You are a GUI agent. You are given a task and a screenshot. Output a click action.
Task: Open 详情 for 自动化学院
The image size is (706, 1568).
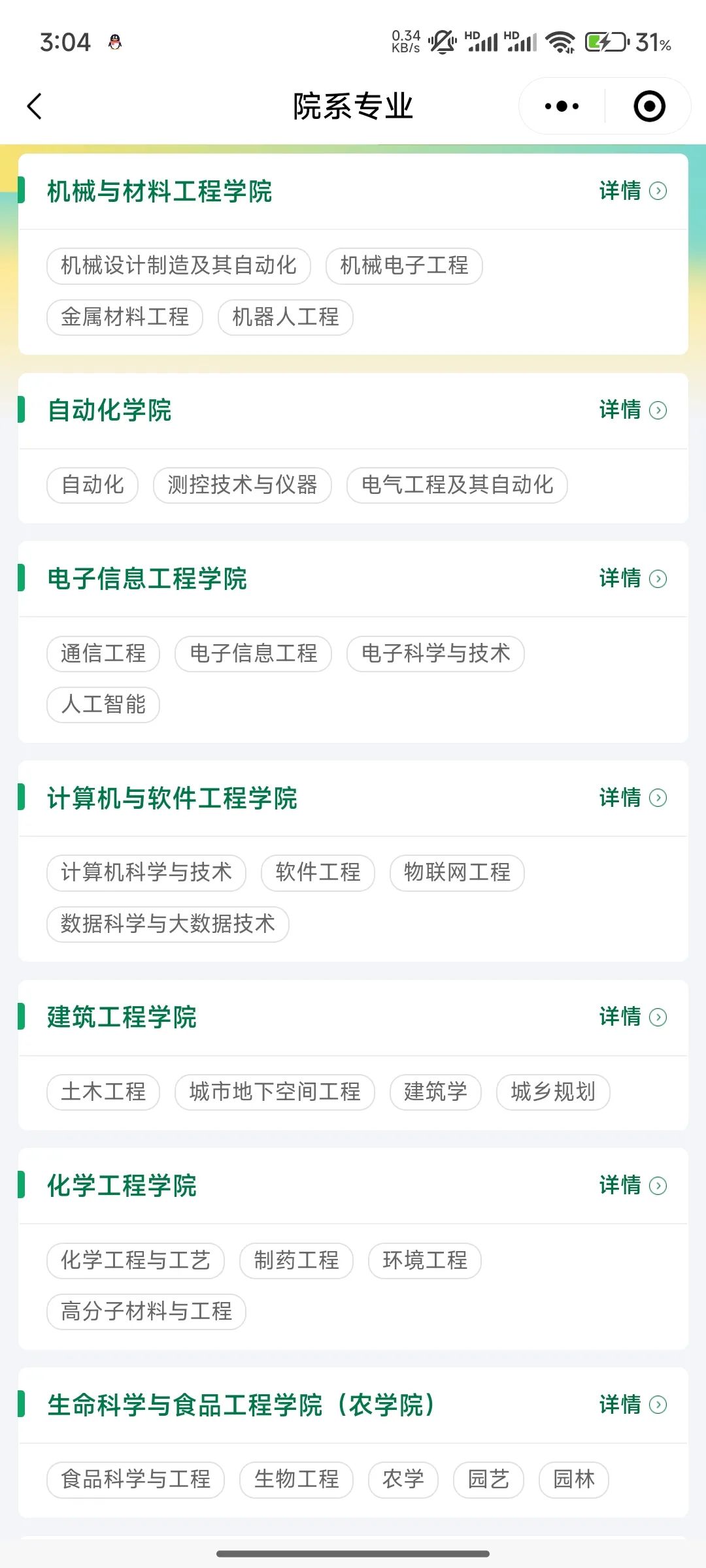point(632,410)
